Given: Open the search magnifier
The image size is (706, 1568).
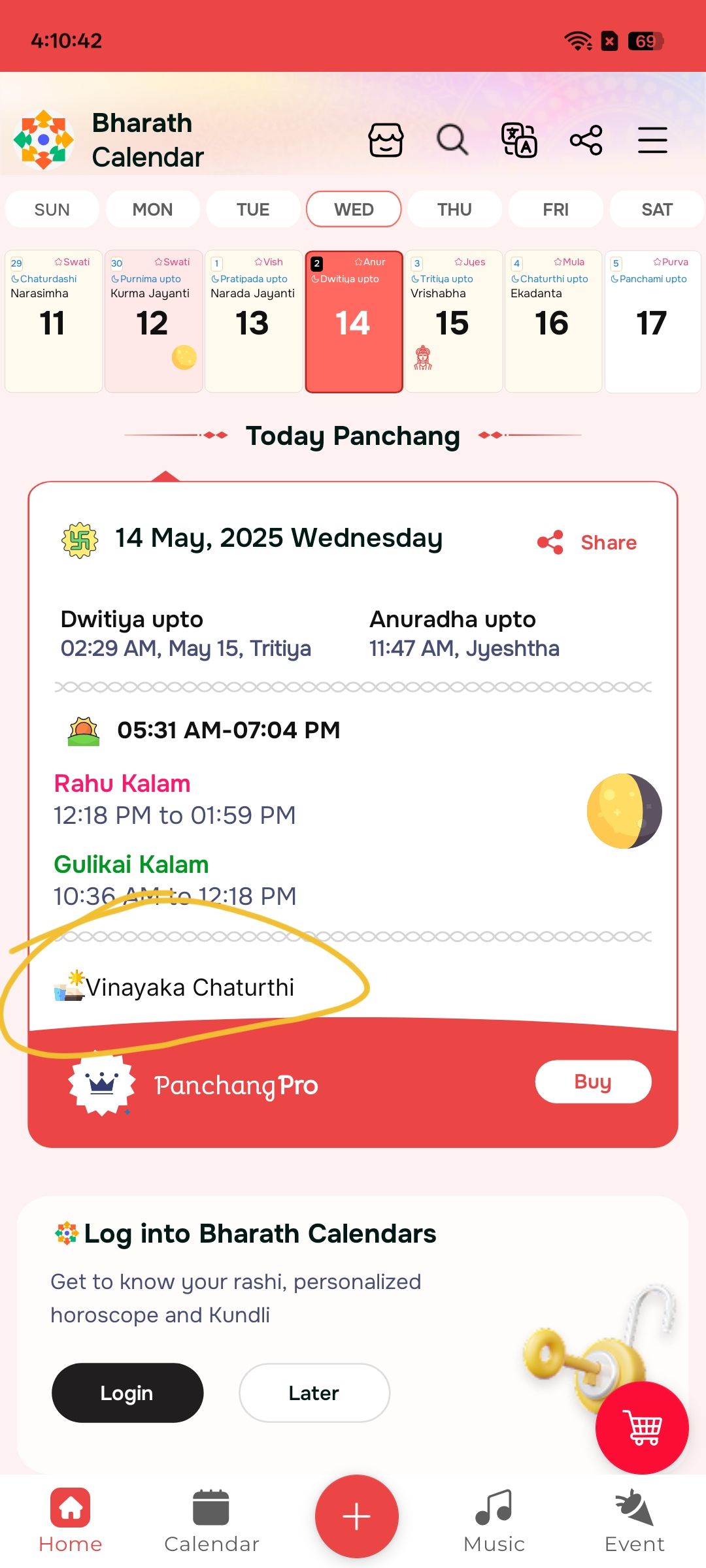Looking at the screenshot, I should [452, 140].
